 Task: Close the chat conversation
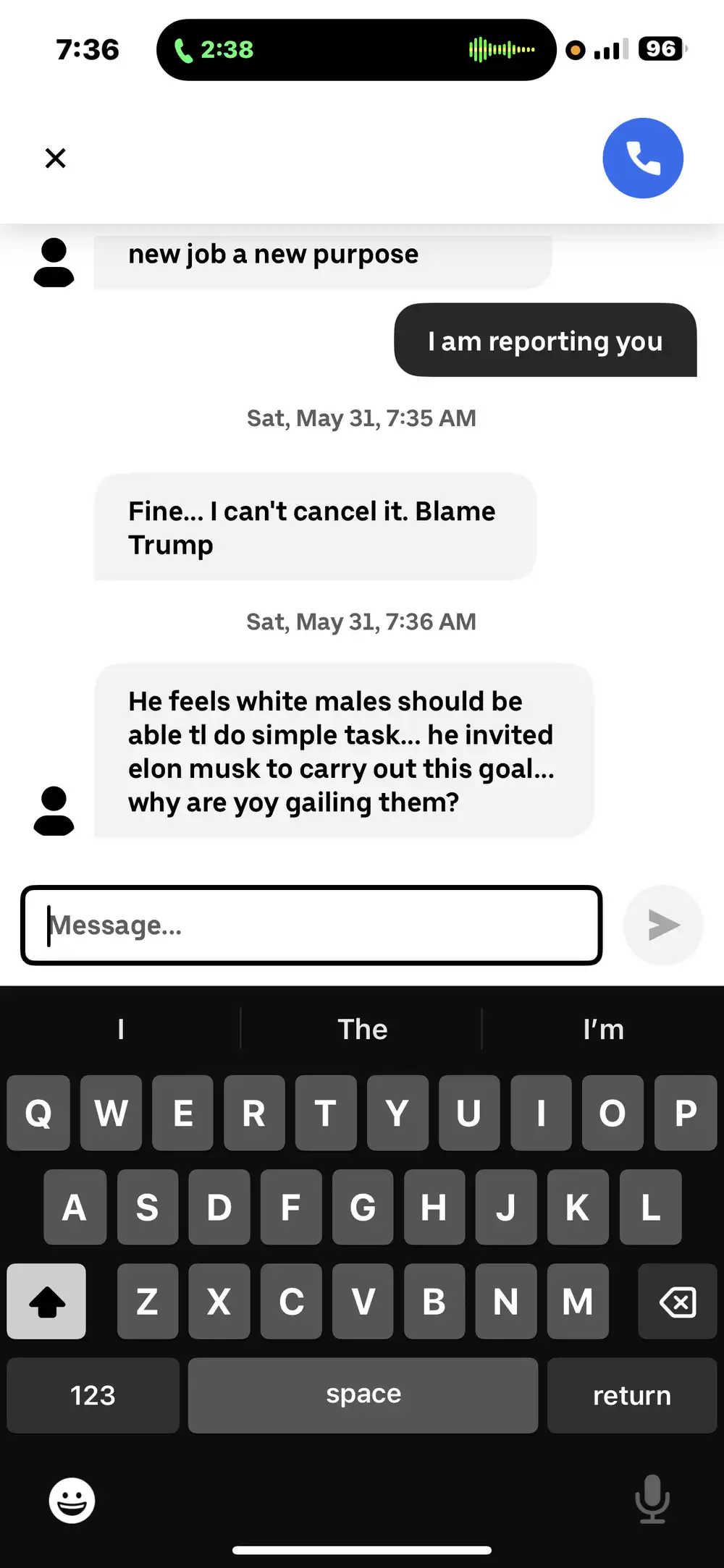coord(56,158)
